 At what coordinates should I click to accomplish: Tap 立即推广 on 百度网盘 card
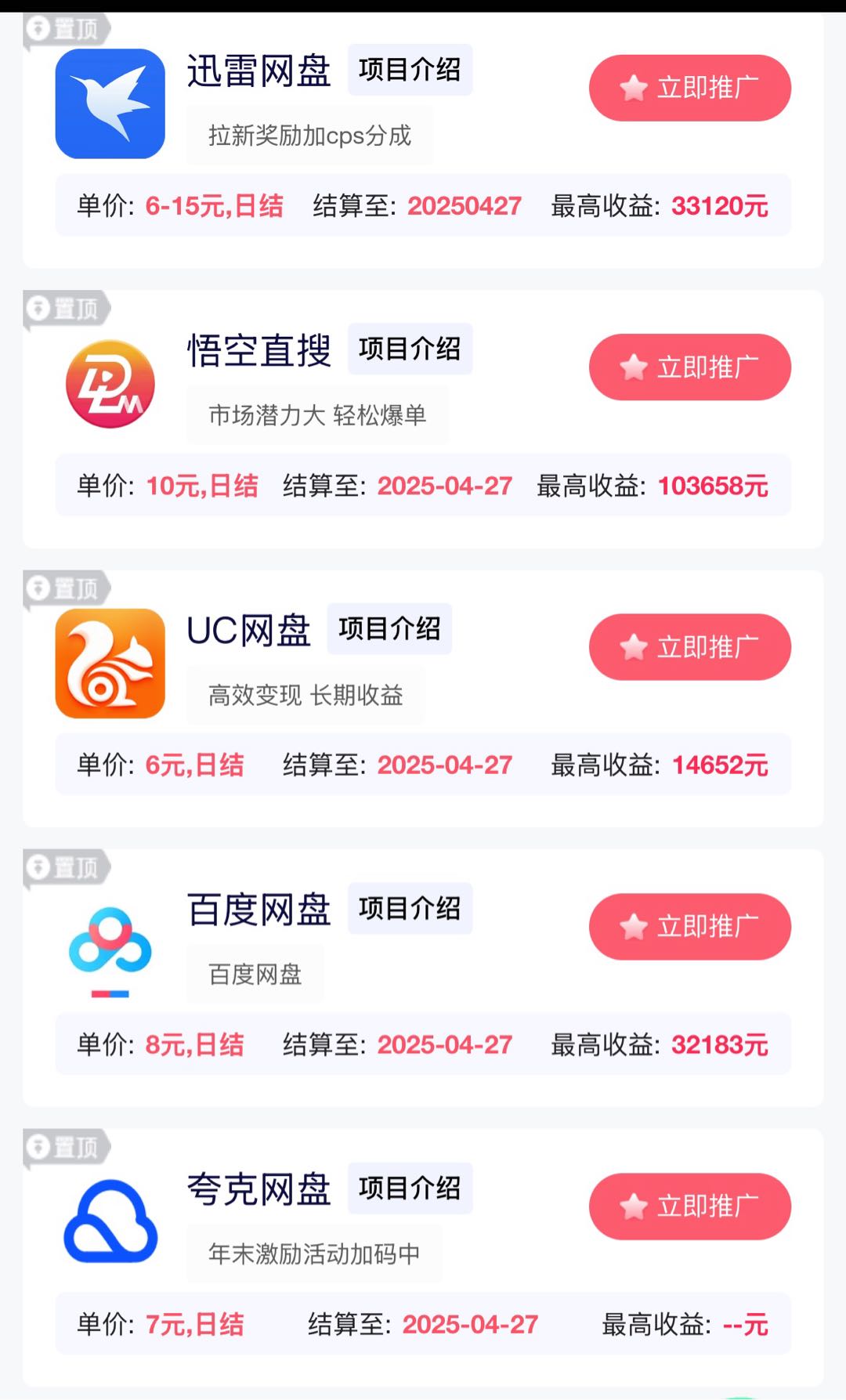690,927
